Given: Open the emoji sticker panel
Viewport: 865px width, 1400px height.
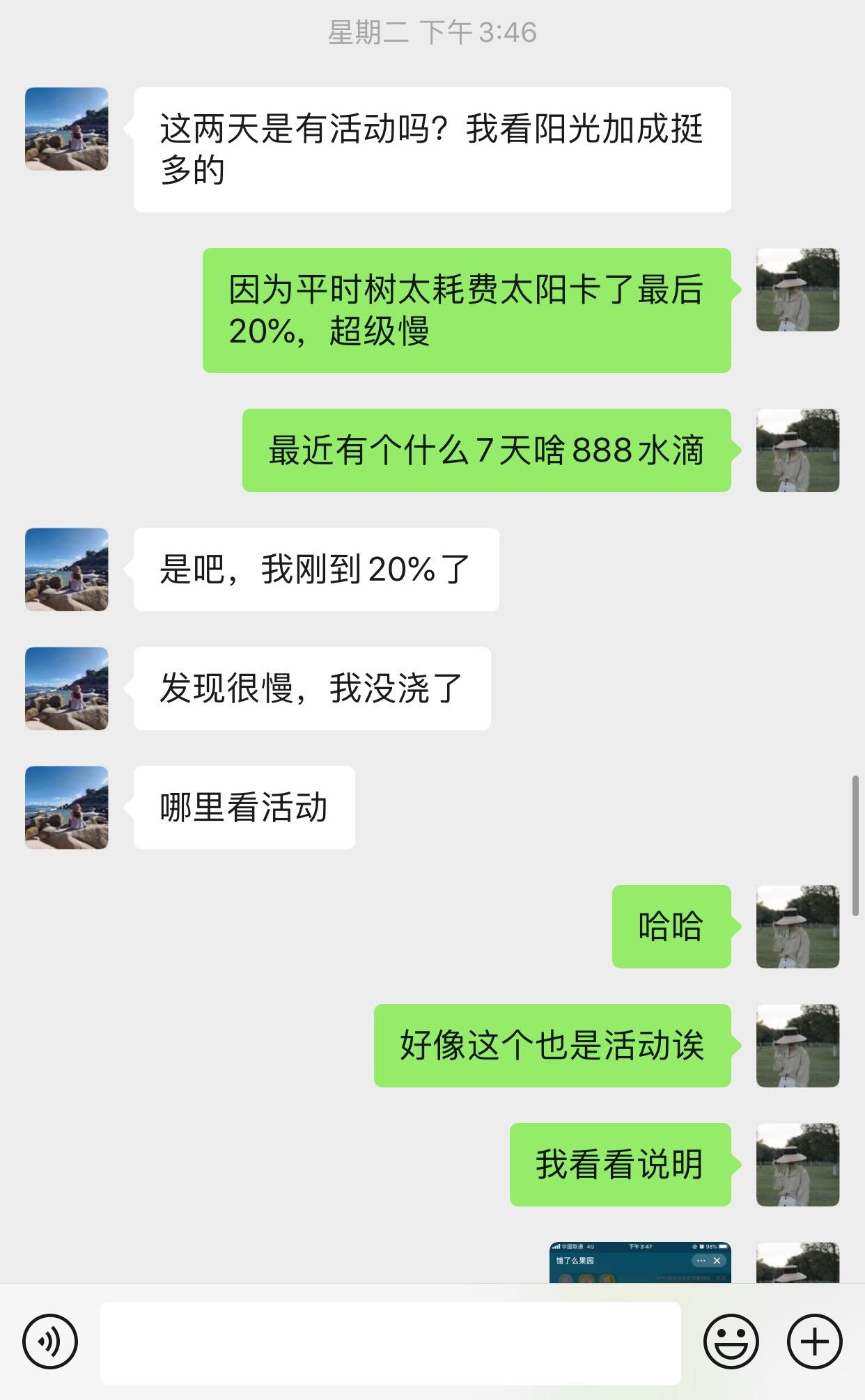Looking at the screenshot, I should (x=731, y=1342).
